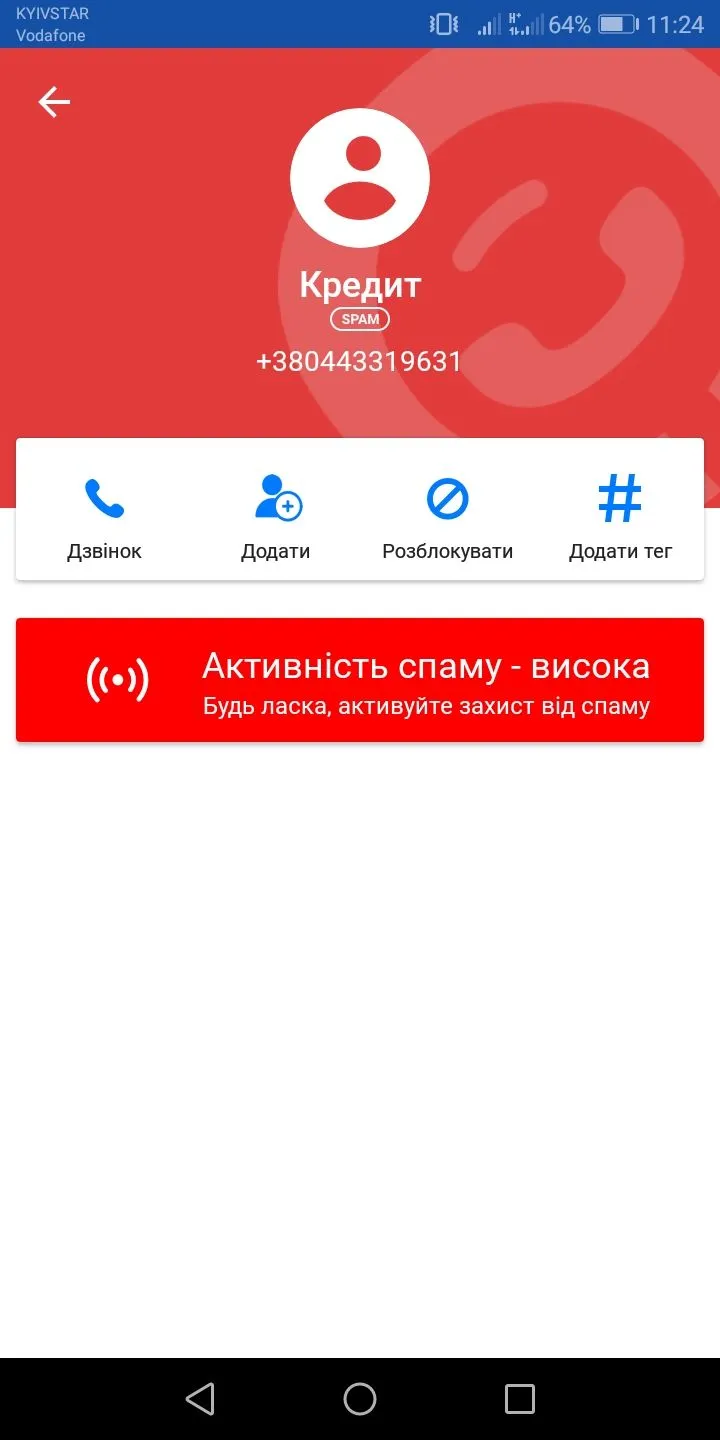The image size is (720, 1440).
Task: Open the Активність спаму - висока banner
Action: [360, 680]
